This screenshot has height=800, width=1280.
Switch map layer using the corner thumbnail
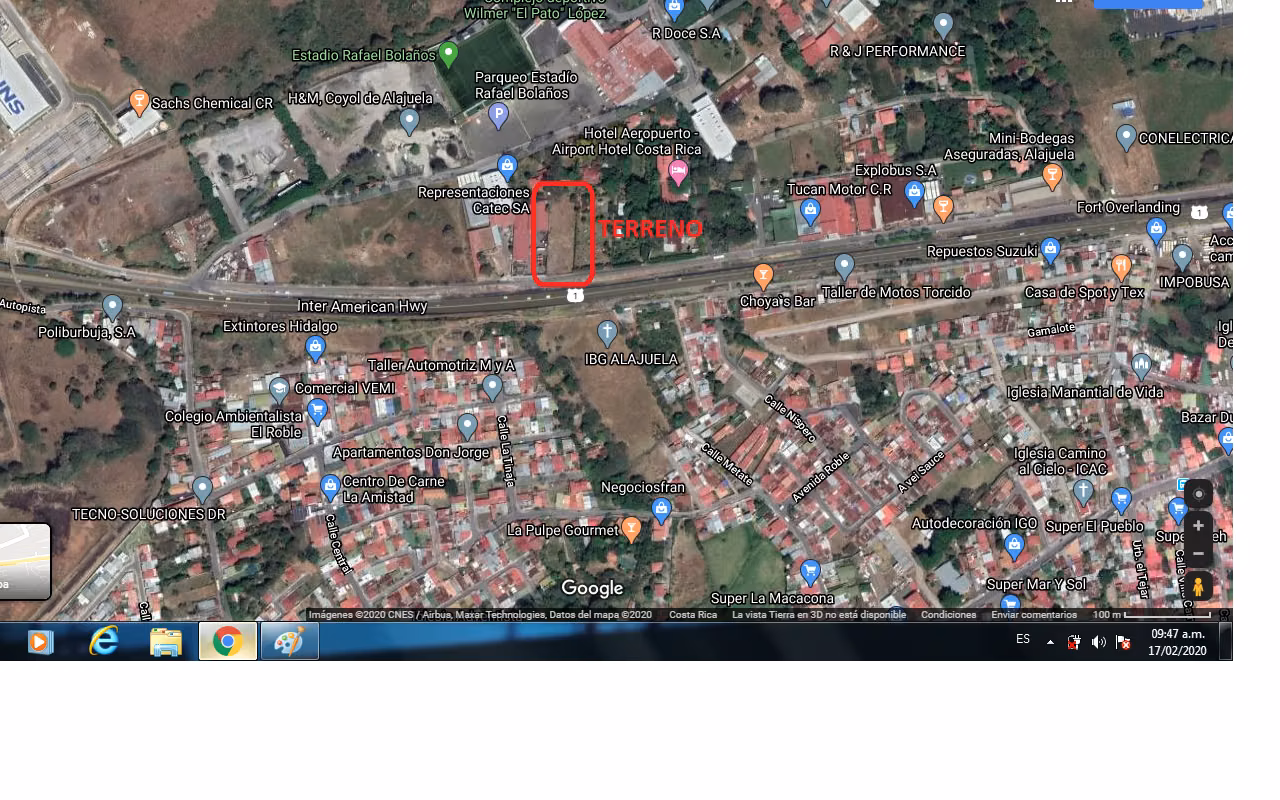pyautogui.click(x=24, y=561)
